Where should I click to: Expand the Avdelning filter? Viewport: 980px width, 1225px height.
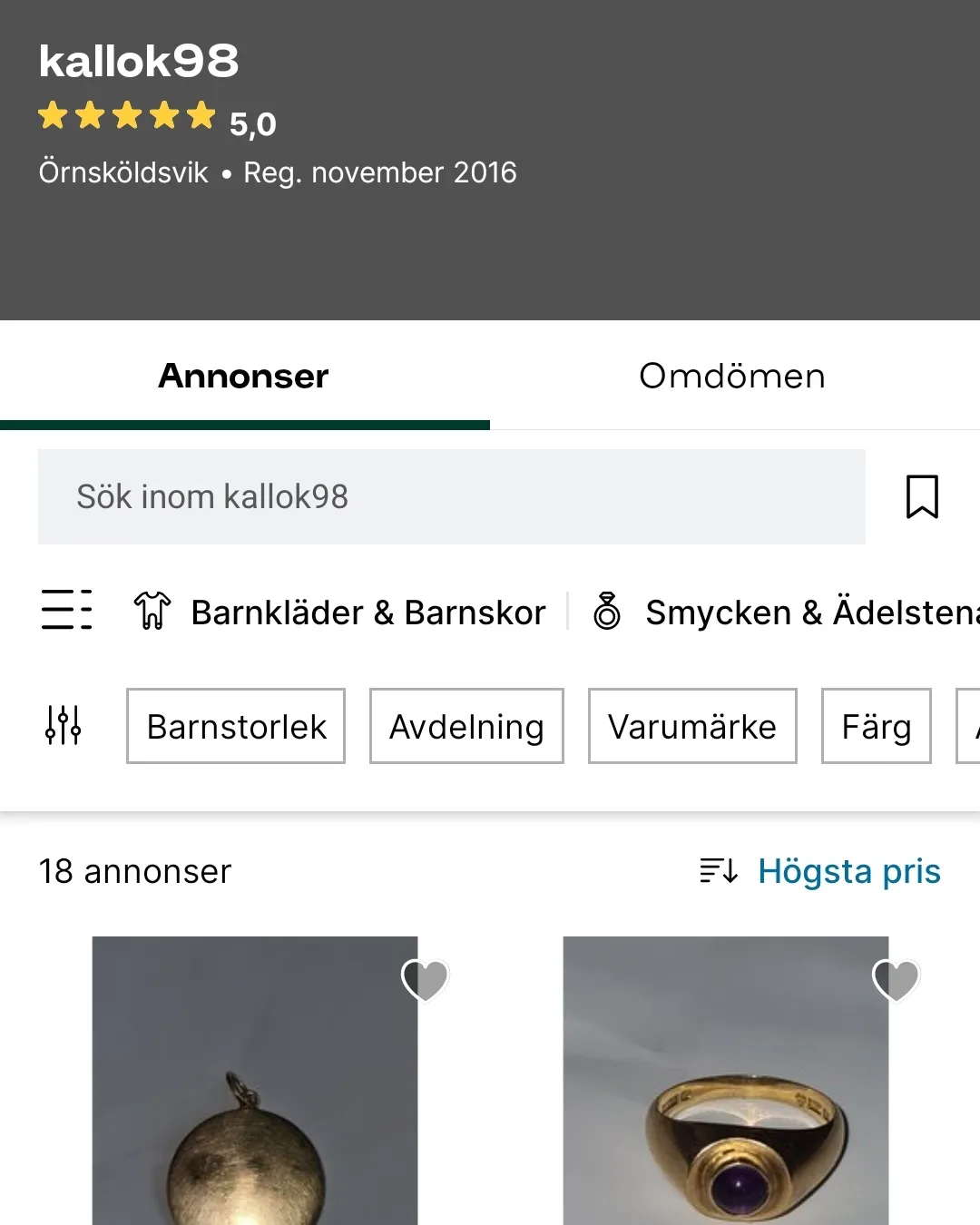(466, 726)
